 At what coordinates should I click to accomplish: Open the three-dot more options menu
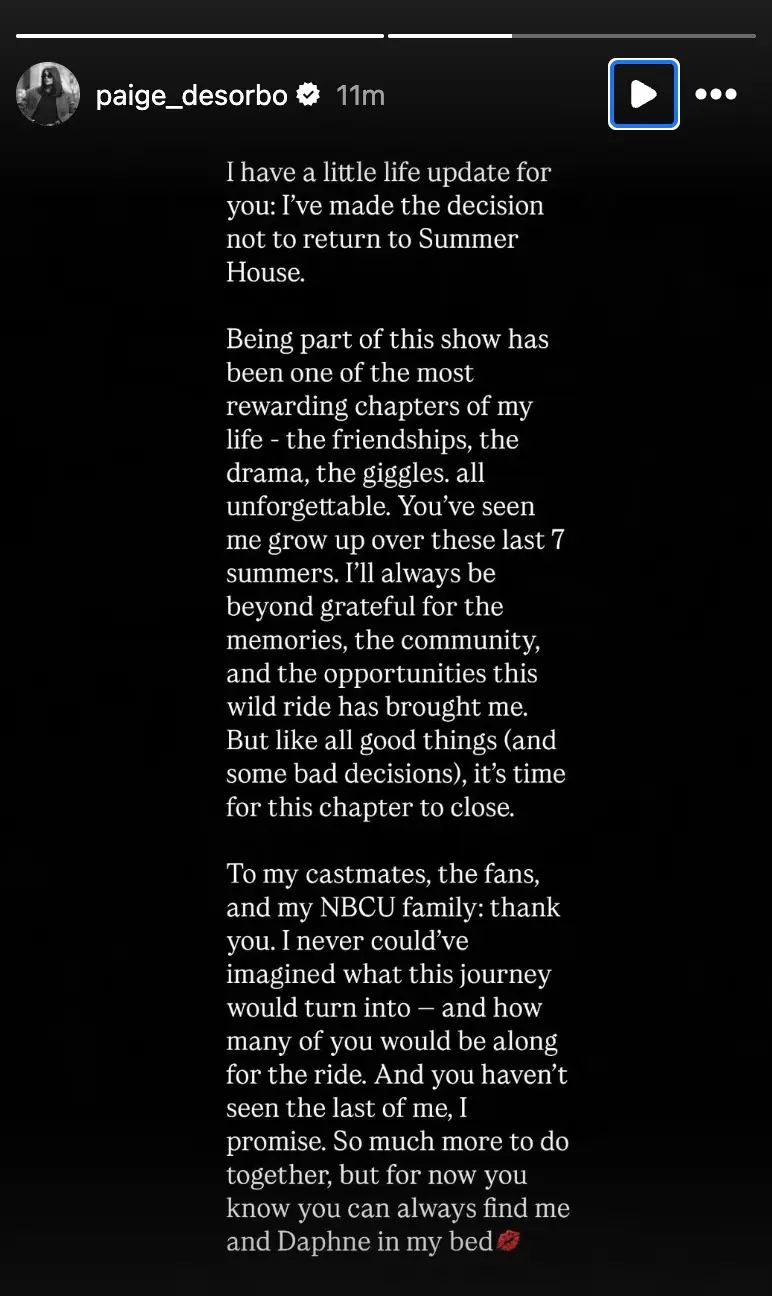click(x=716, y=94)
